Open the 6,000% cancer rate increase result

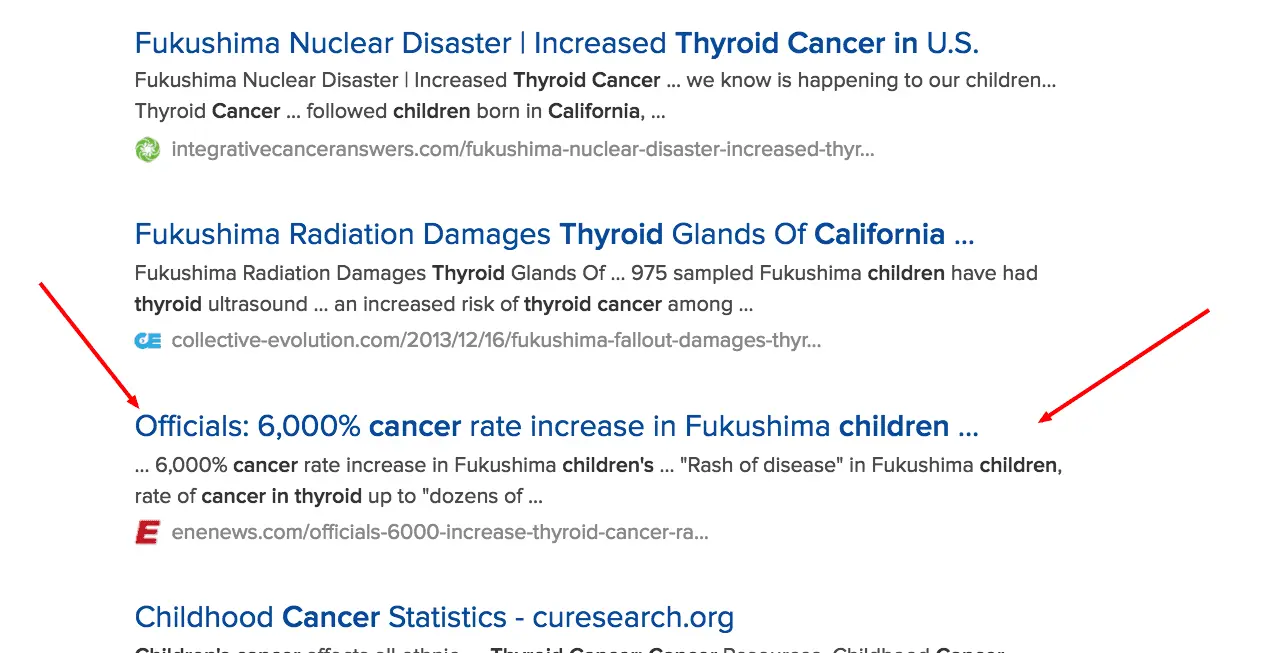(x=556, y=426)
